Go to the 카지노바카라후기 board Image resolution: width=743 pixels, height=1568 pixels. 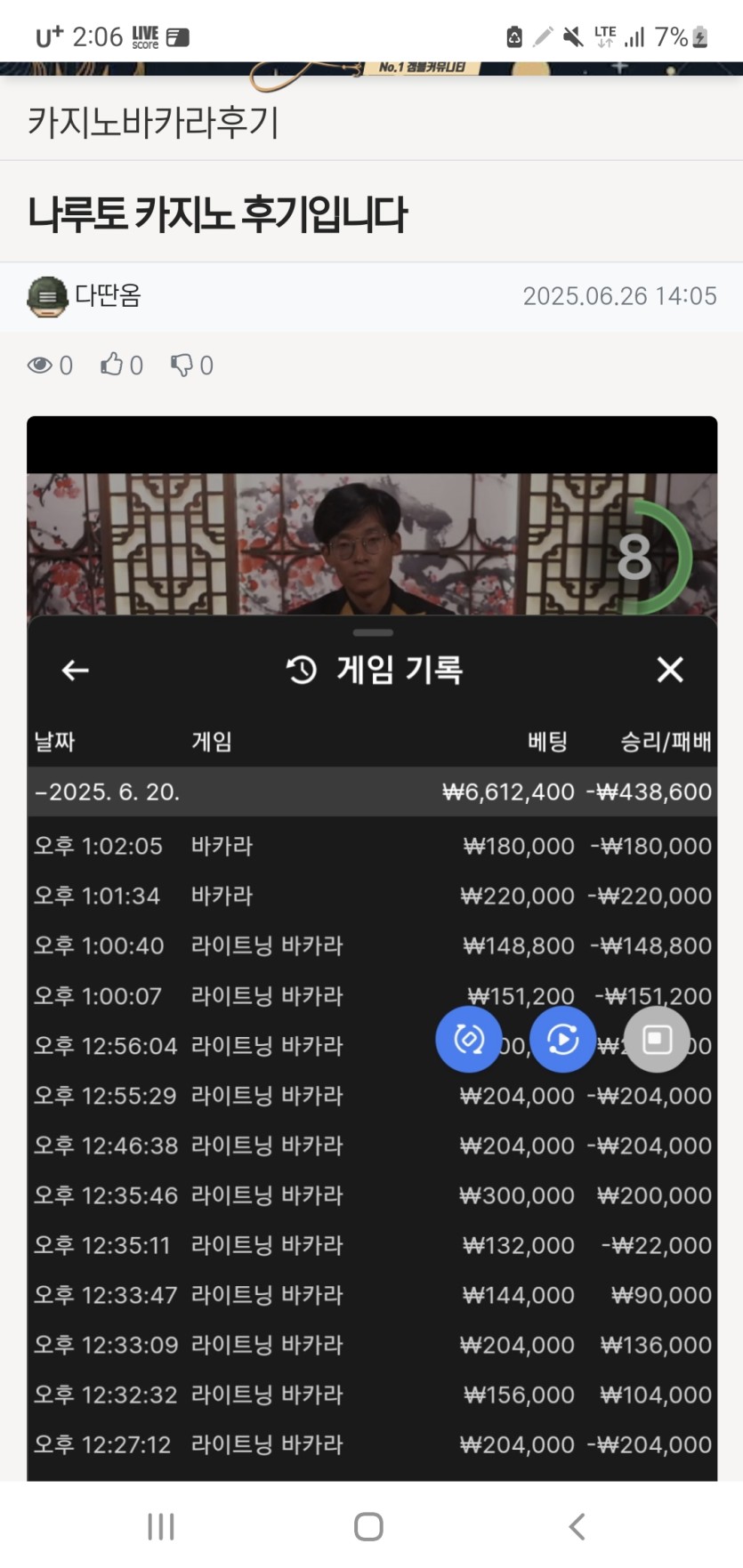pyautogui.click(x=154, y=122)
